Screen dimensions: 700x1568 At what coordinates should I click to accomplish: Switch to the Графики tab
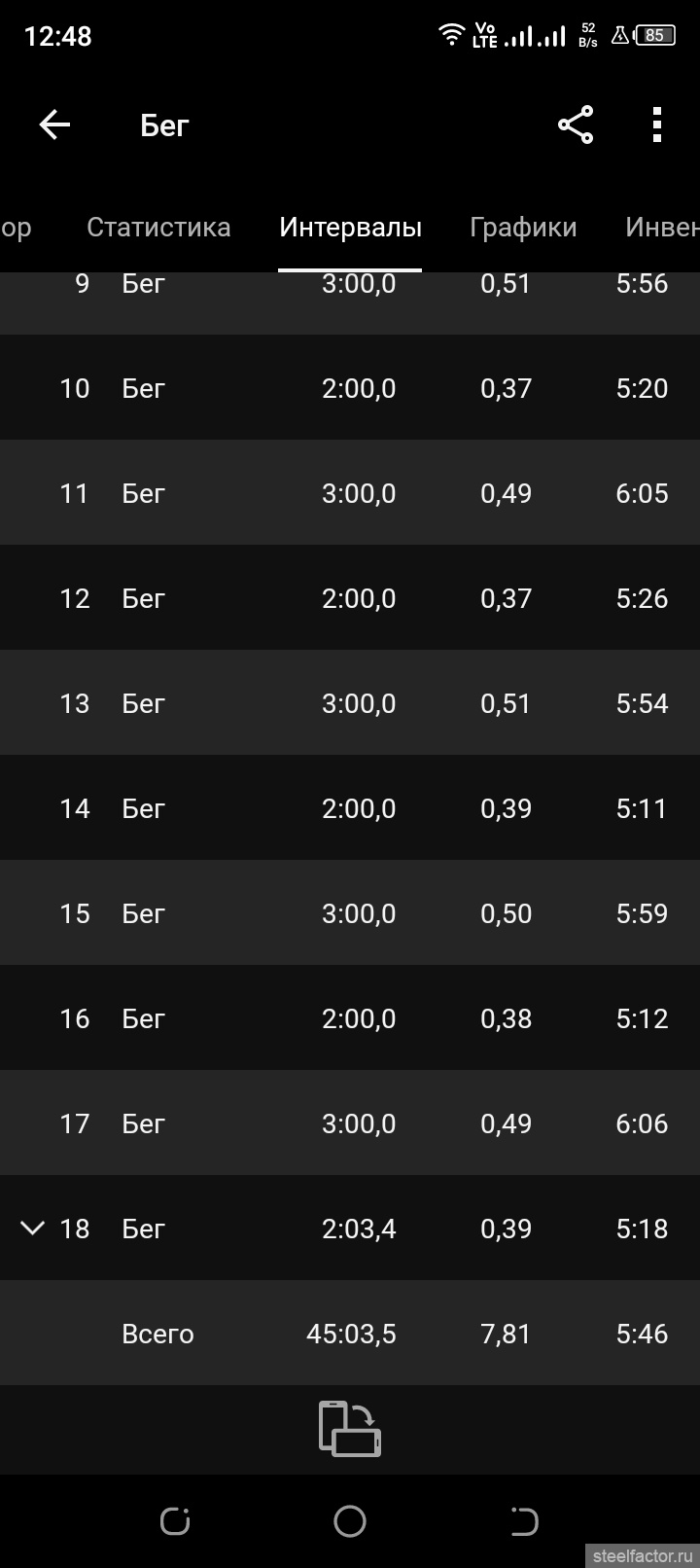tap(523, 228)
